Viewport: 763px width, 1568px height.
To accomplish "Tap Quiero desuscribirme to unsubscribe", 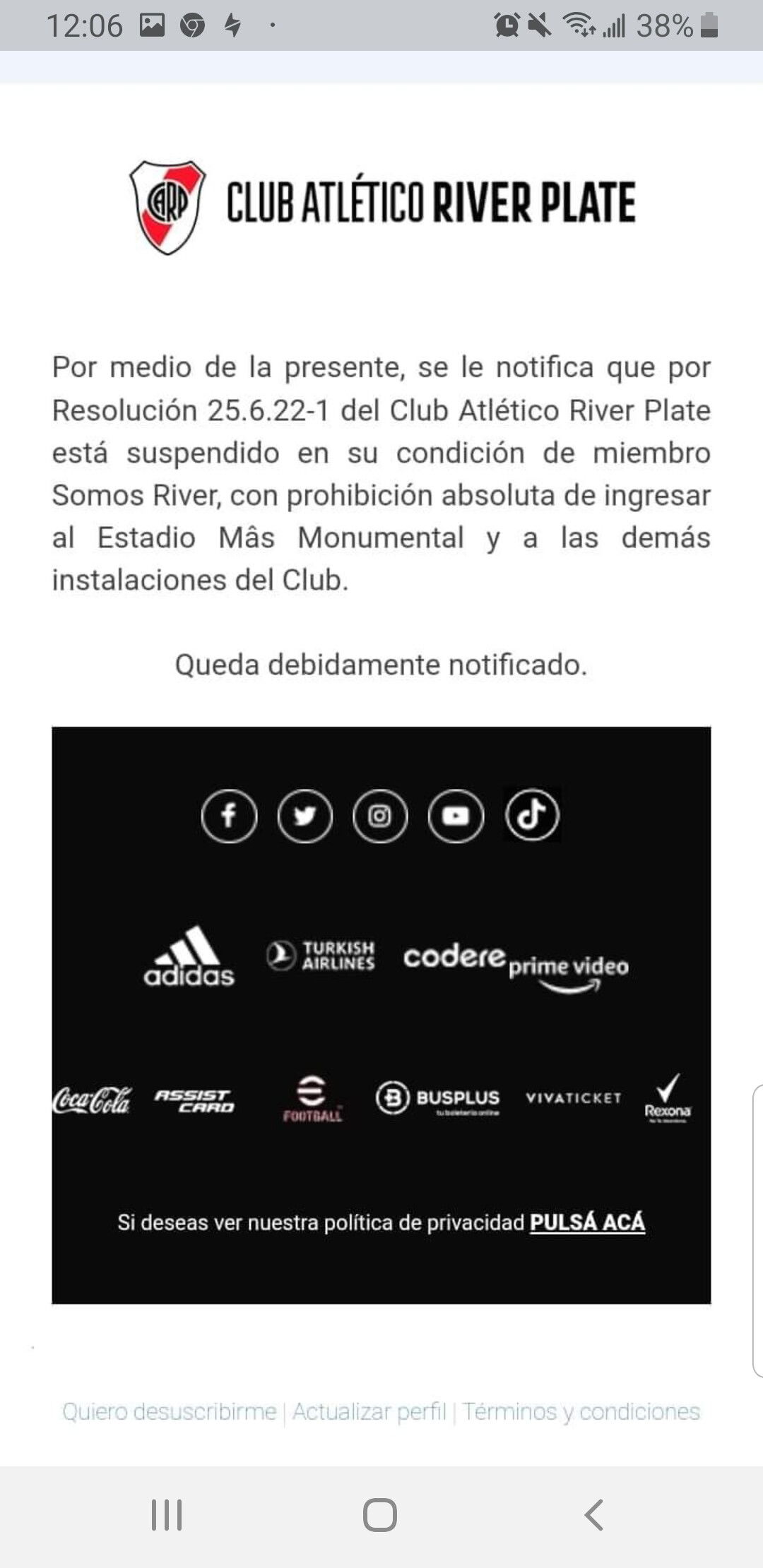I will (x=170, y=1411).
